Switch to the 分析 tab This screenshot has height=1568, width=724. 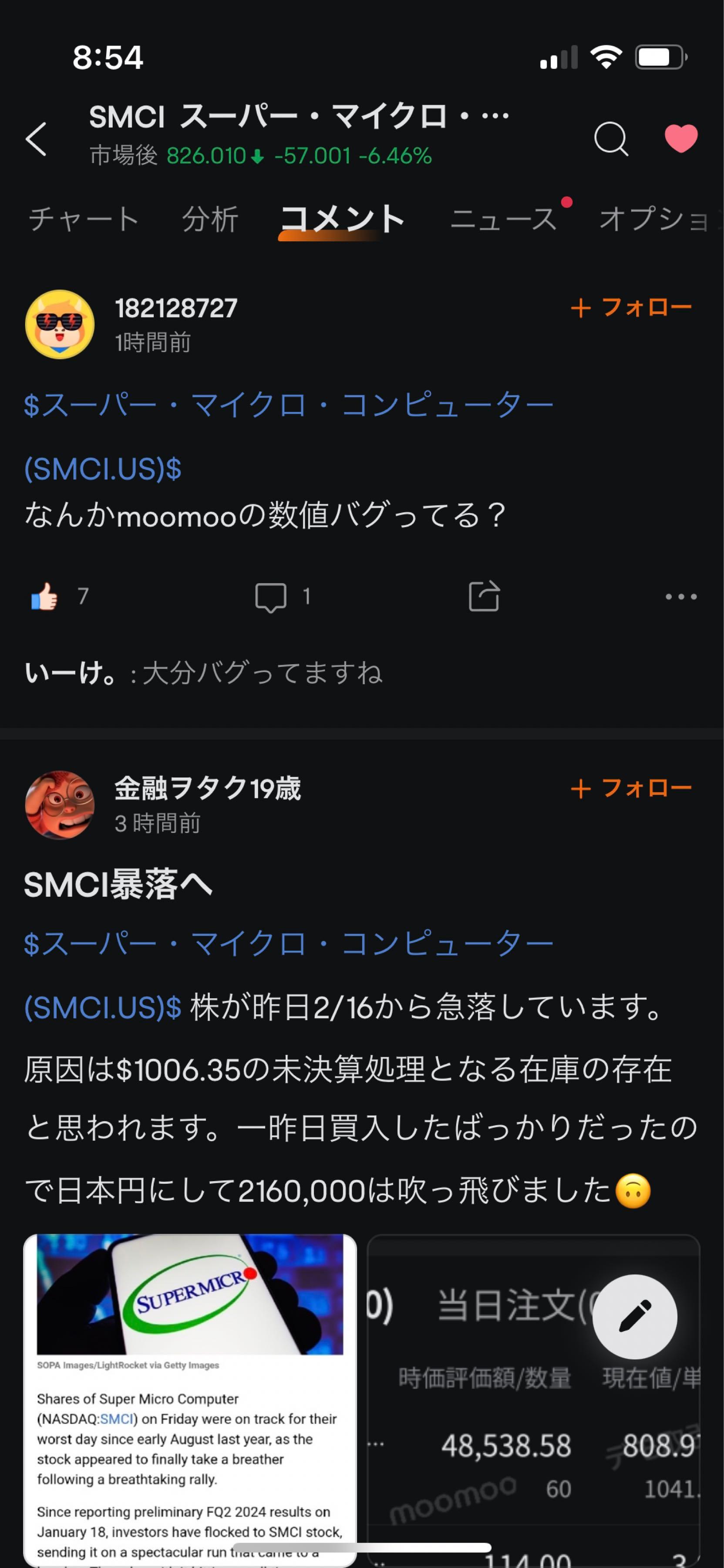pyautogui.click(x=210, y=219)
